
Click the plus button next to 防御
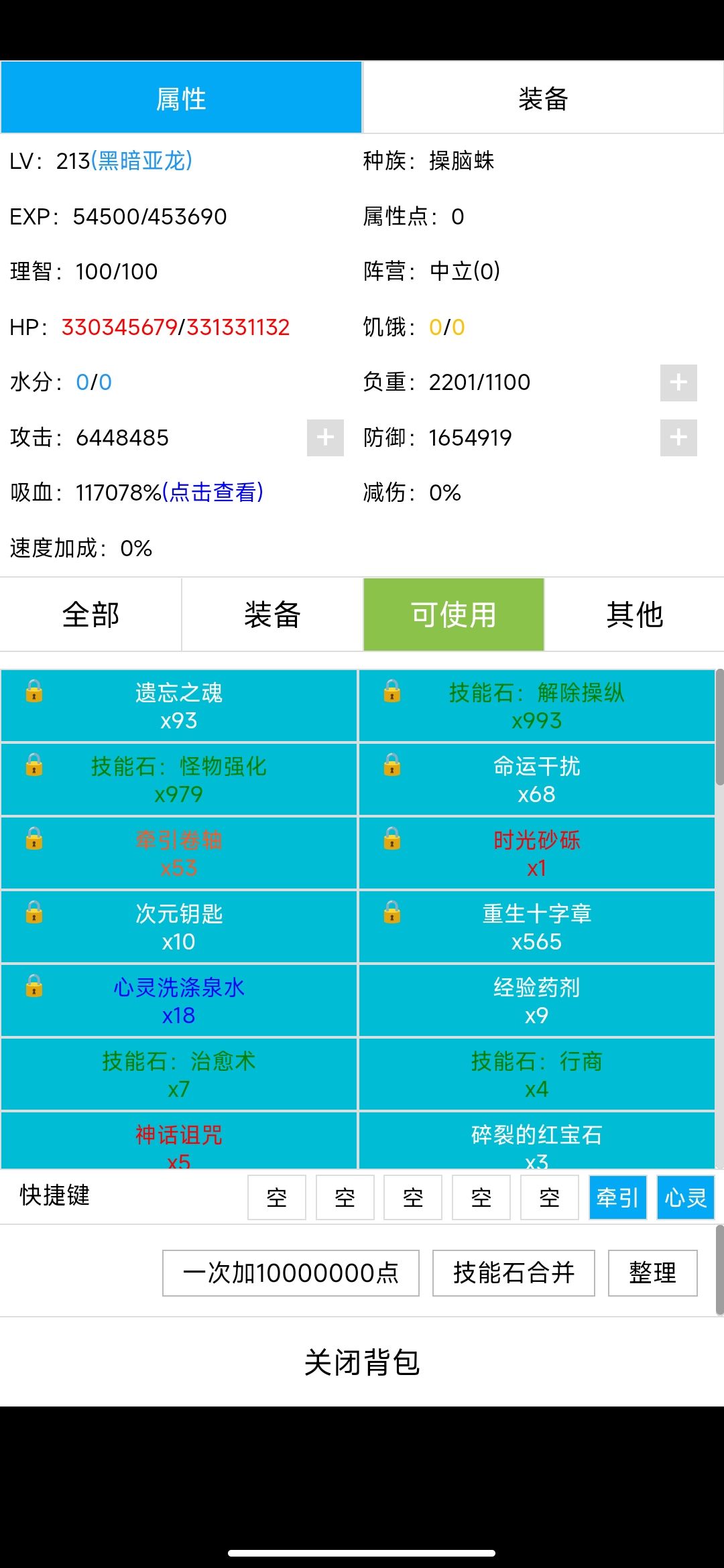click(x=677, y=438)
